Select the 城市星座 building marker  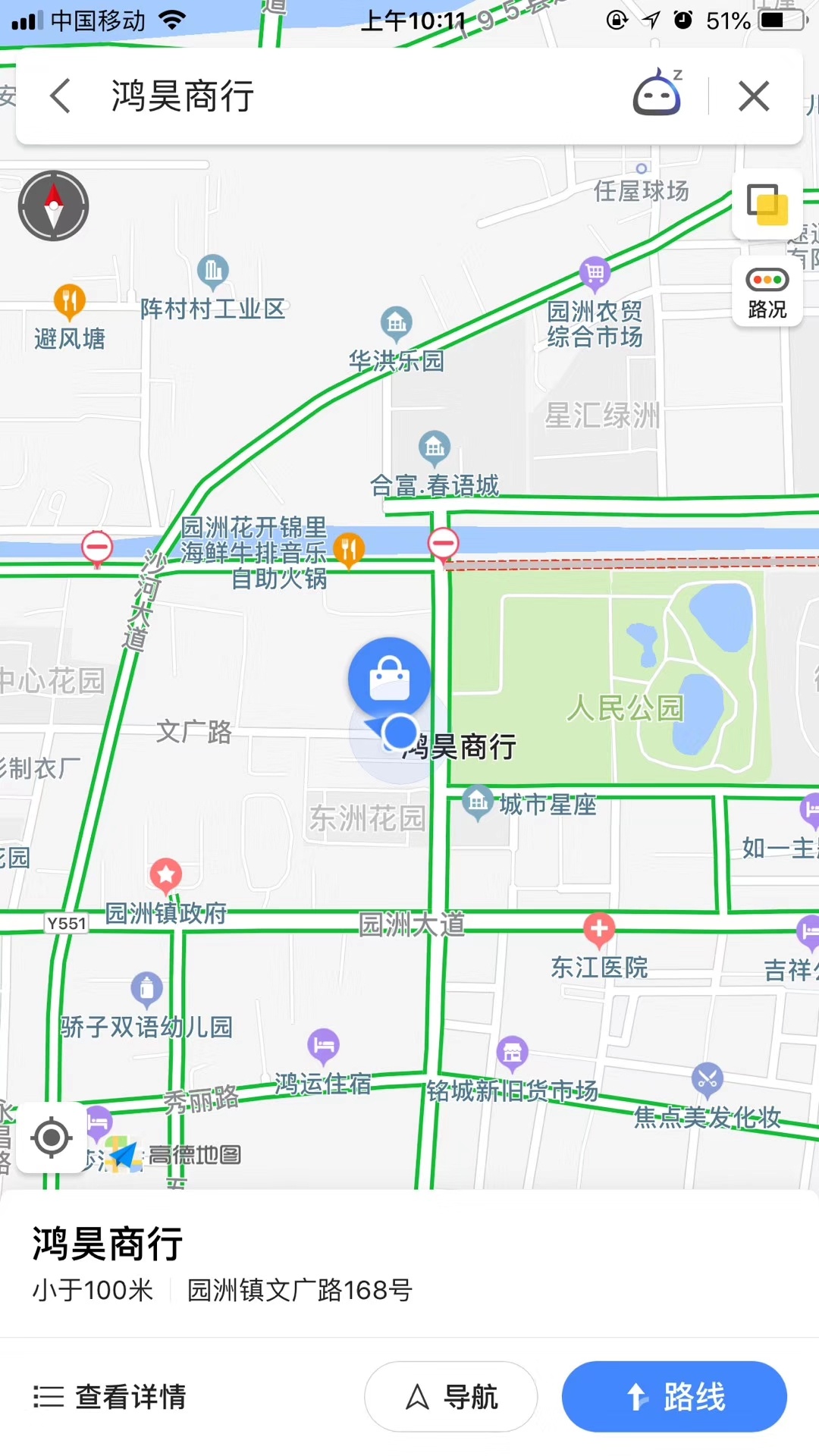coord(478,802)
